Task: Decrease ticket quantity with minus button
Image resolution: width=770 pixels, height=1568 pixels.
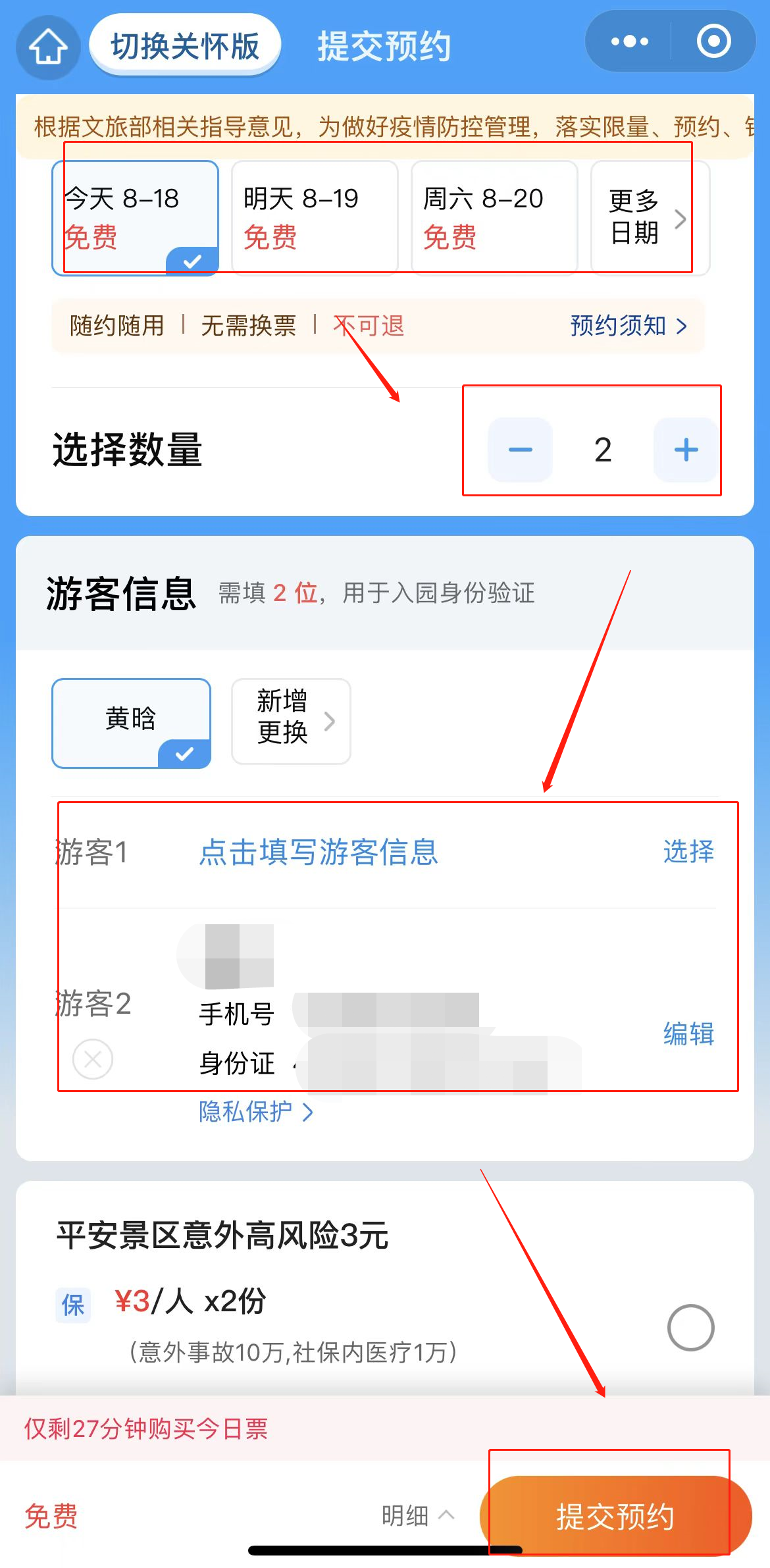Action: pos(520,450)
